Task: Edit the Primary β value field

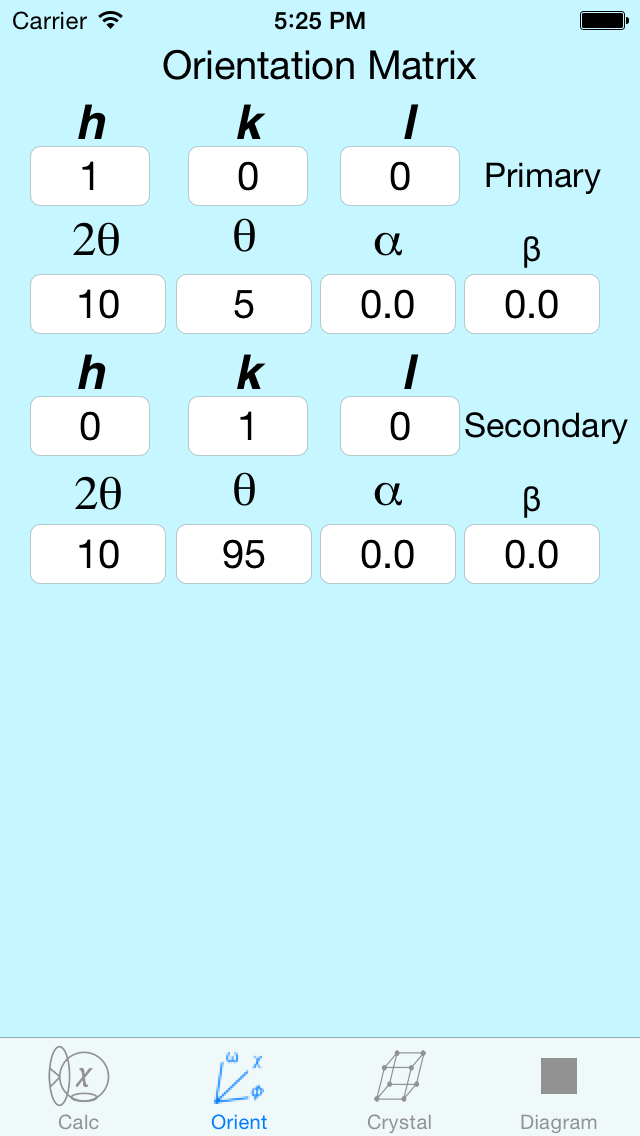Action: coord(532,304)
